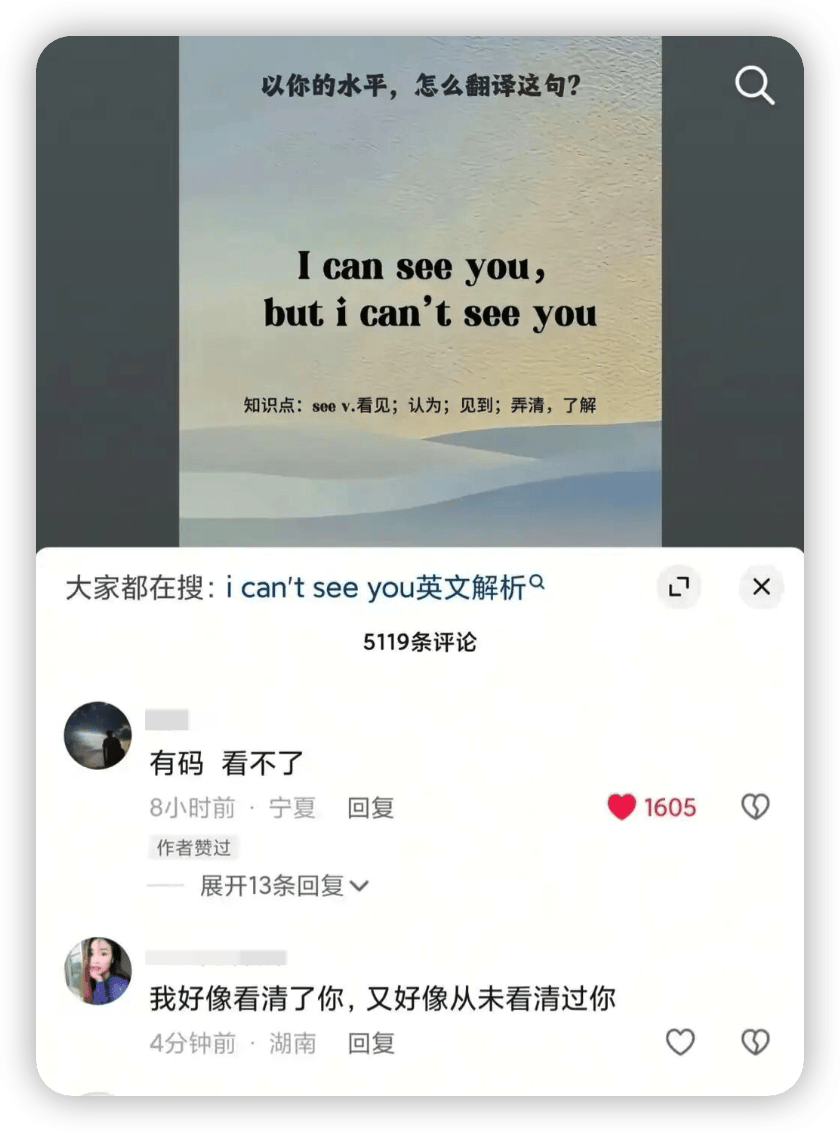
Task: Dislike the comment "有码 看不了"
Action: (x=755, y=807)
